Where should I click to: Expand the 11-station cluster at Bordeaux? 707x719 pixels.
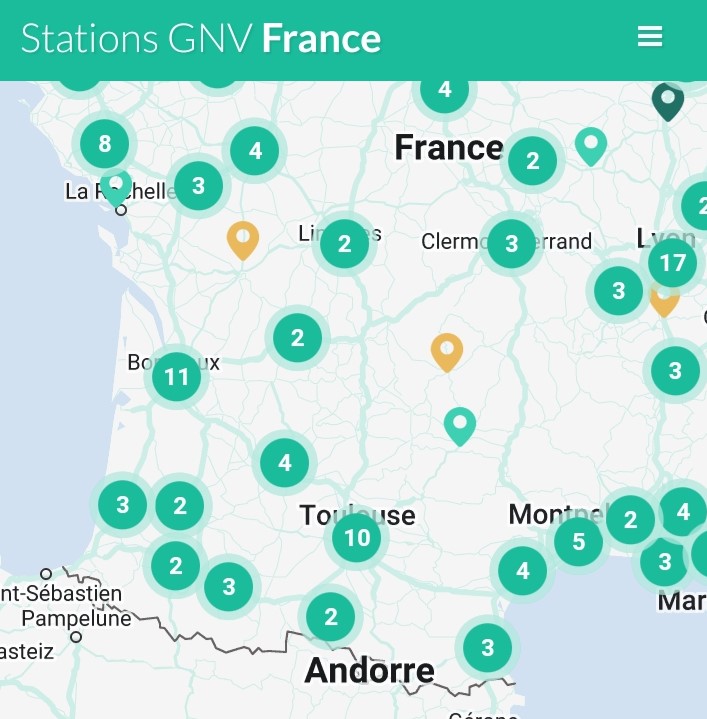pos(177,377)
